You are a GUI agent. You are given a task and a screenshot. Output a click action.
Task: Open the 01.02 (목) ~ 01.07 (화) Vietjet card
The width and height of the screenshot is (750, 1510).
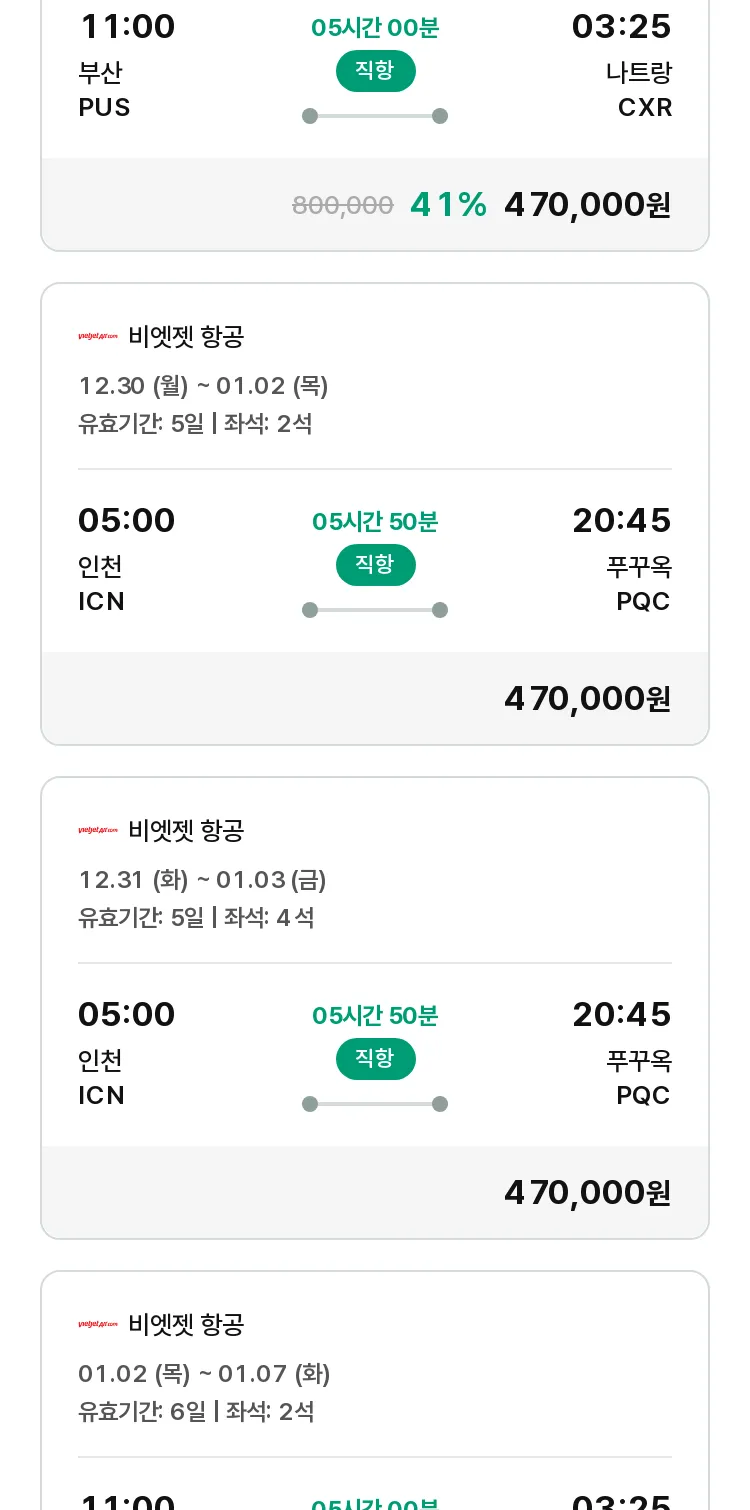[x=375, y=1390]
